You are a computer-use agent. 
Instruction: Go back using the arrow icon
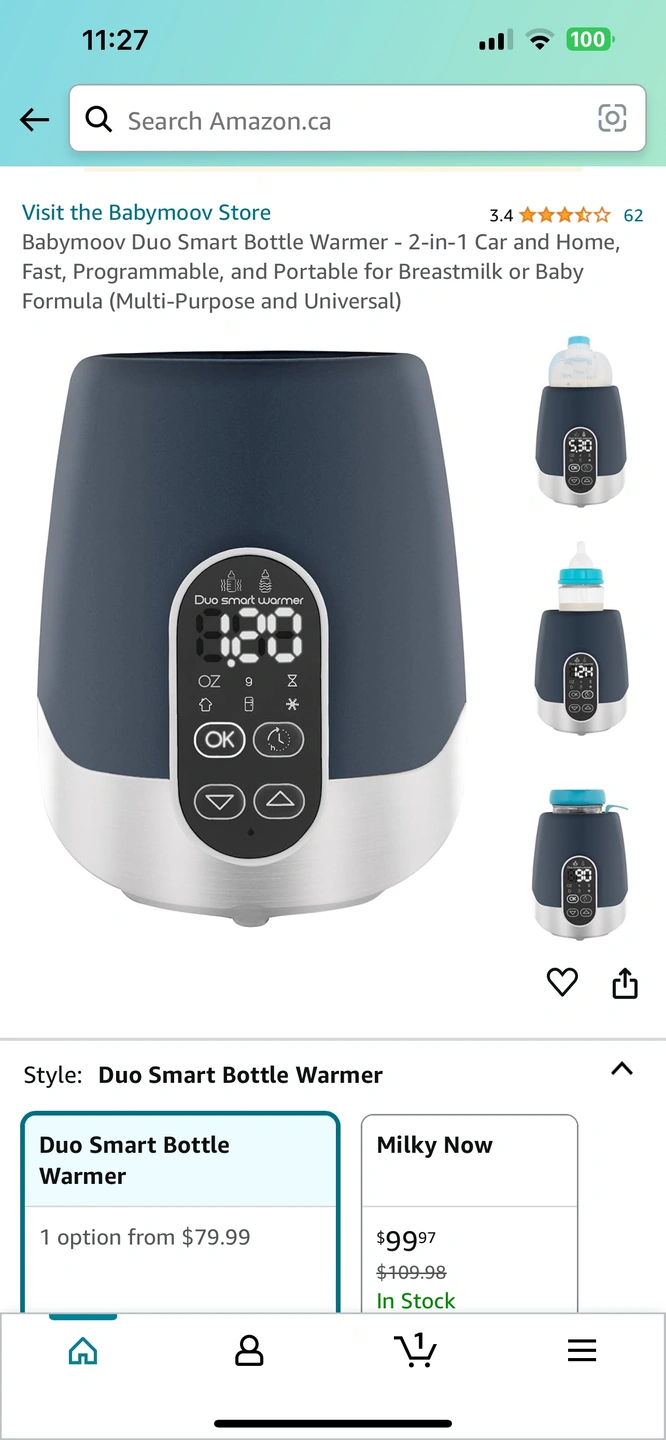34,120
